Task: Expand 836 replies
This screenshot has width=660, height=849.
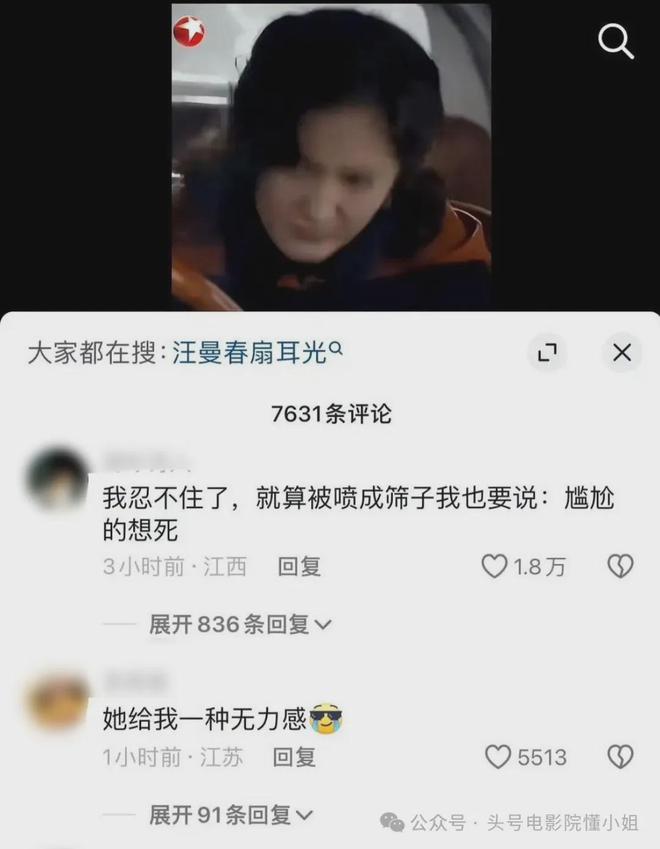Action: tap(239, 625)
